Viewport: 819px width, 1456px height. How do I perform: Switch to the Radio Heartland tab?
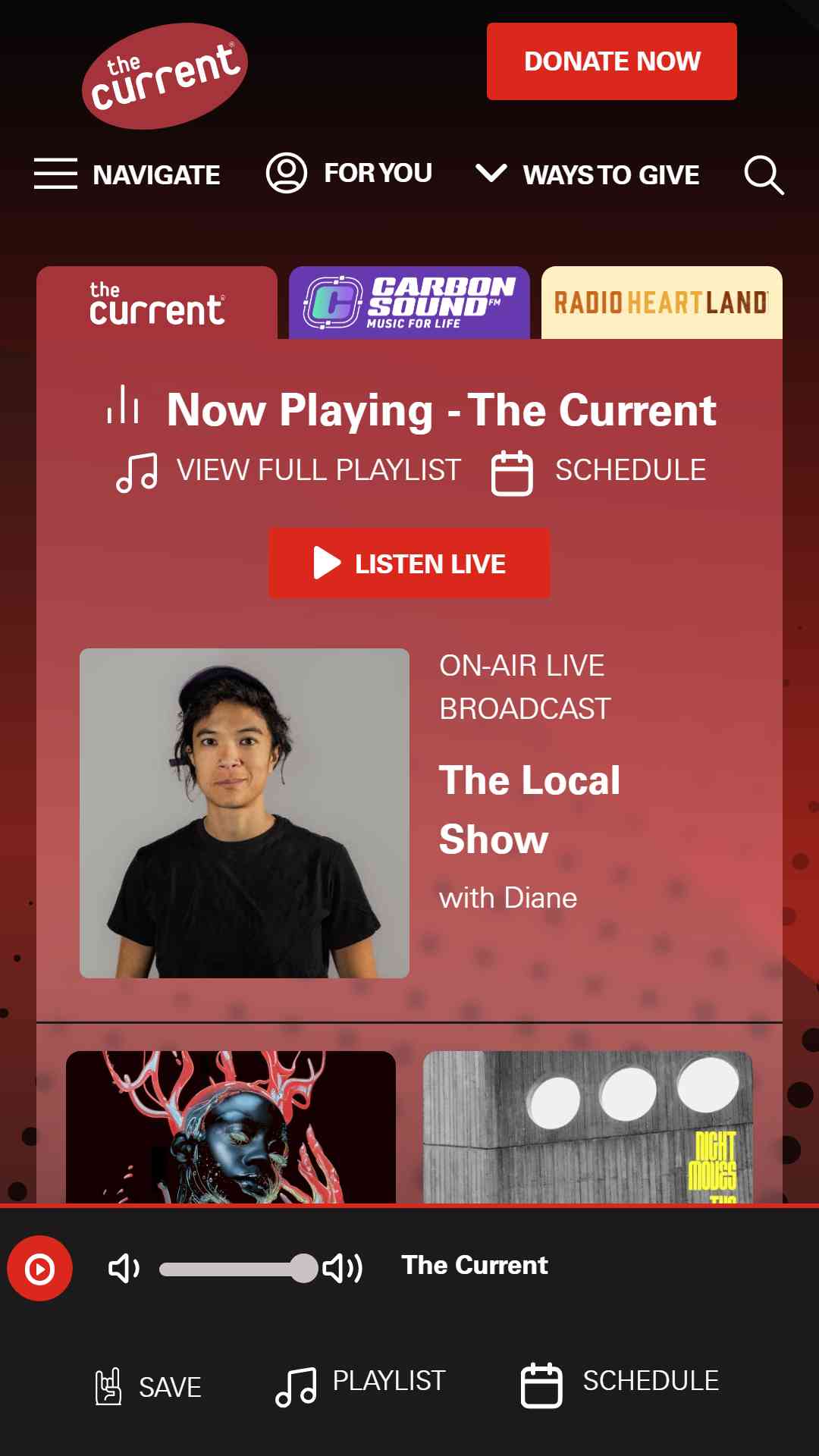661,303
